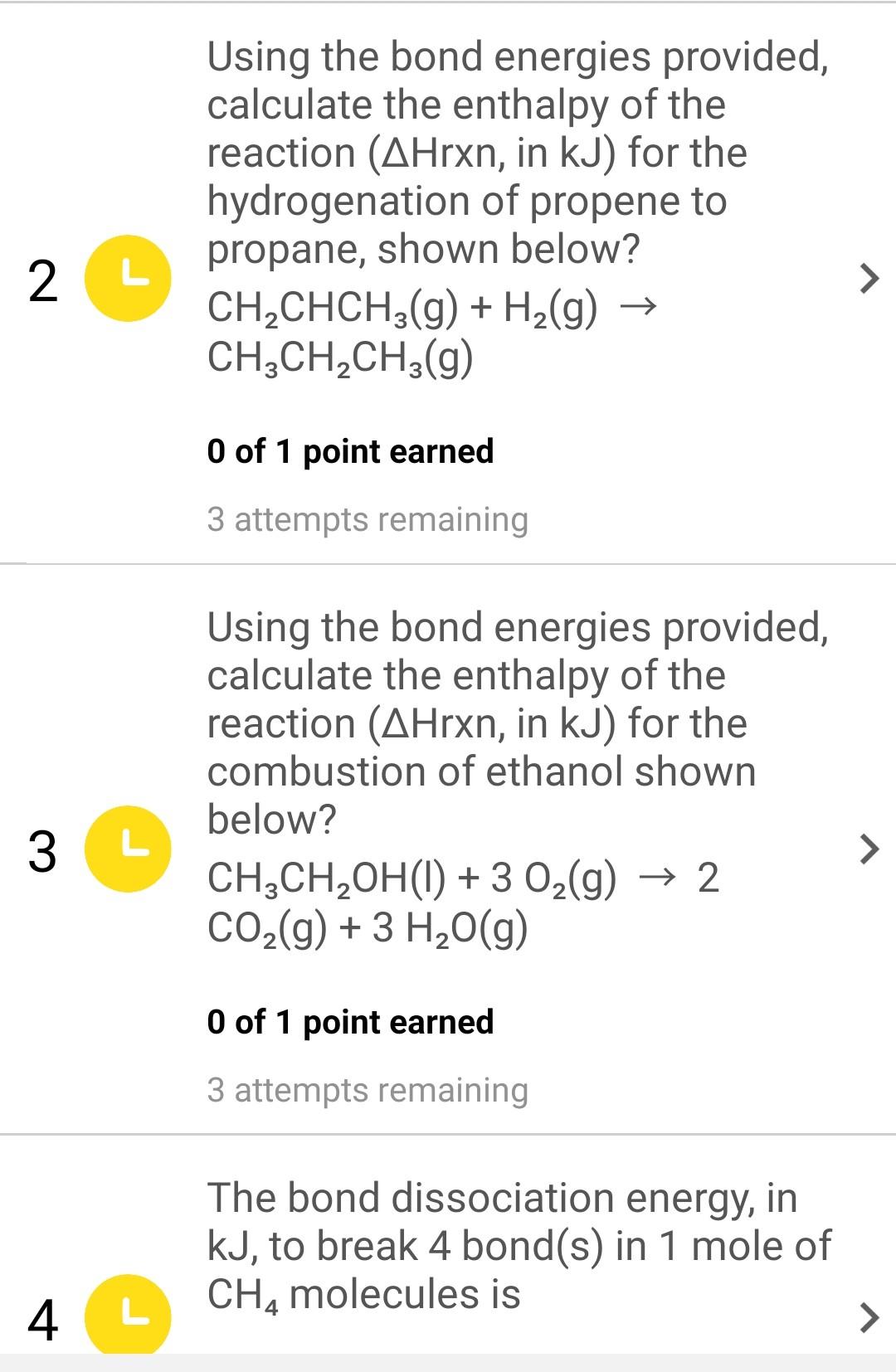896x1372 pixels.
Task: Click '0 of 1 point earned' for question 2
Action: (351, 450)
